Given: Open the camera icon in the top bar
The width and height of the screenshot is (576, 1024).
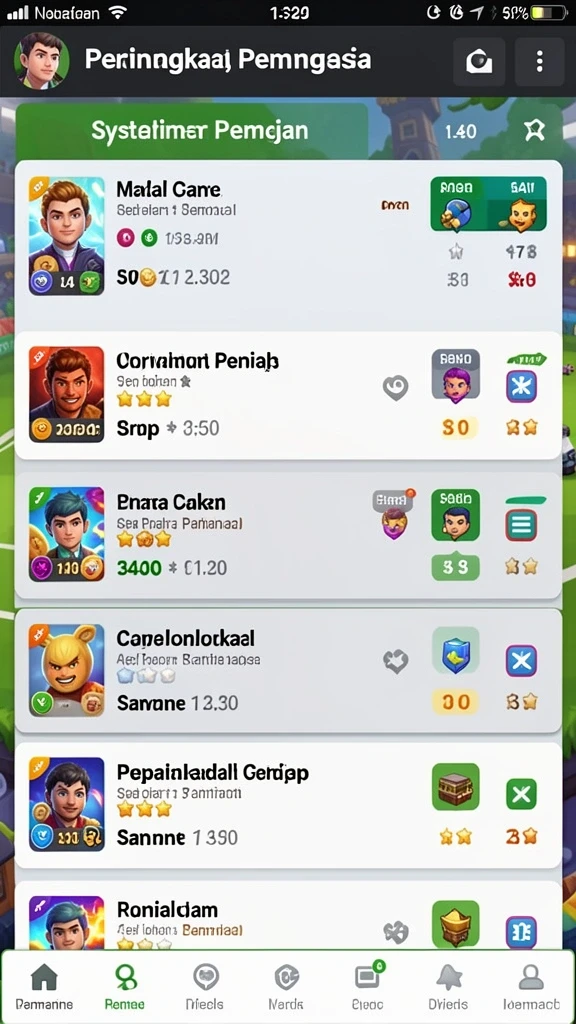Looking at the screenshot, I should pyautogui.click(x=479, y=62).
